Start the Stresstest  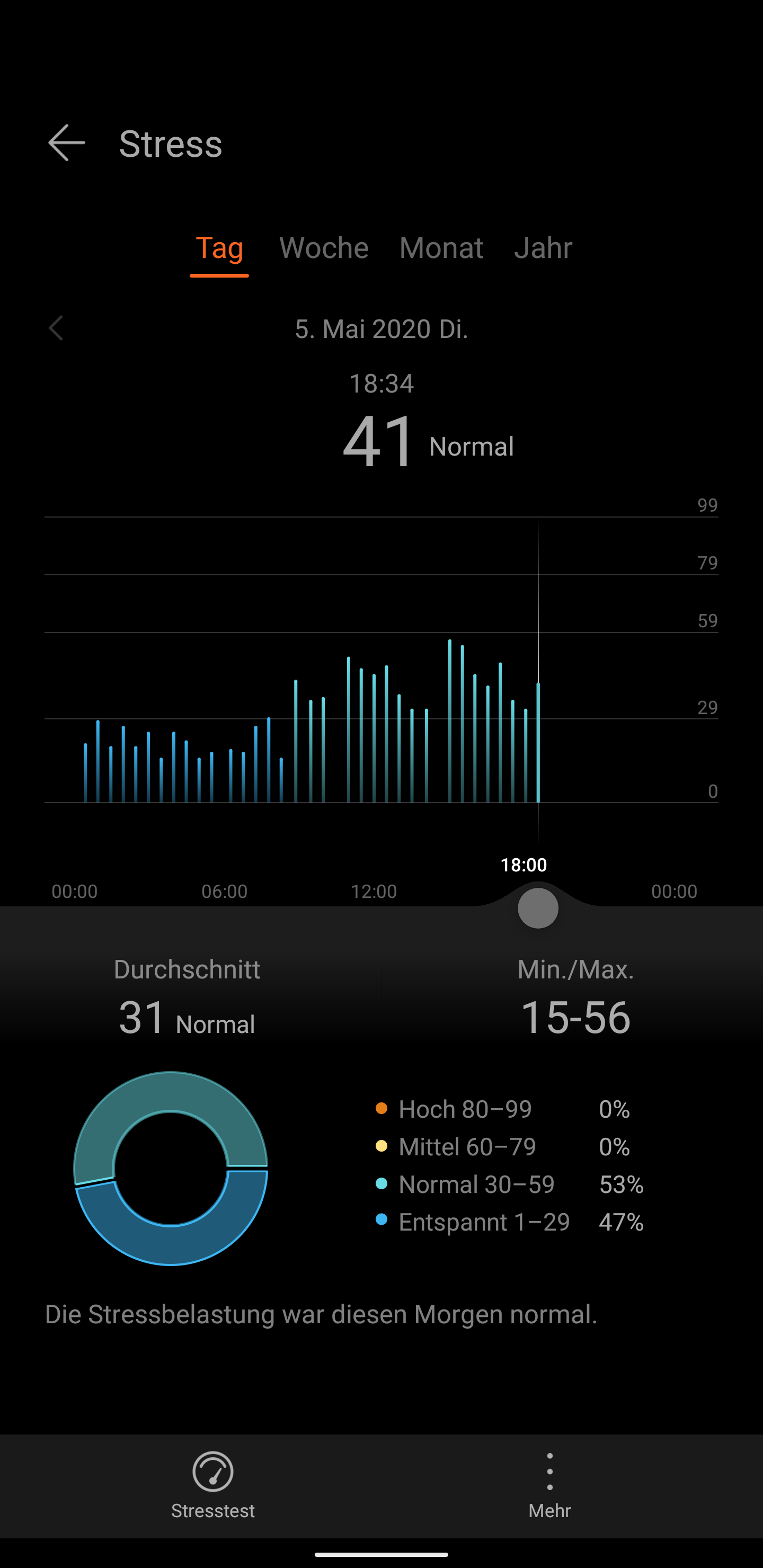tap(212, 1484)
